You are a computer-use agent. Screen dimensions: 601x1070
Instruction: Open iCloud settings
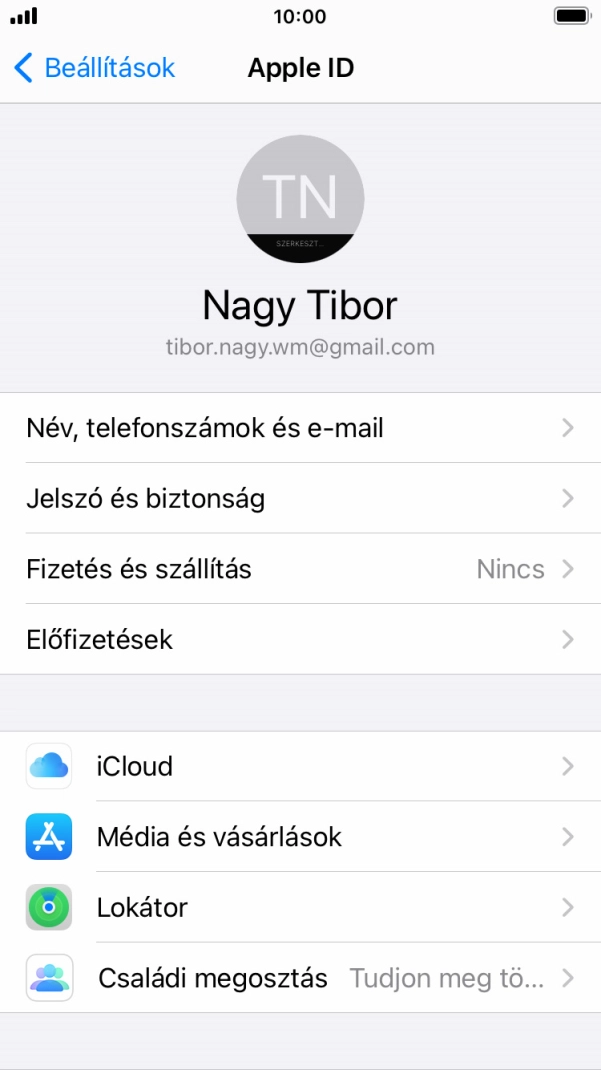(x=300, y=767)
